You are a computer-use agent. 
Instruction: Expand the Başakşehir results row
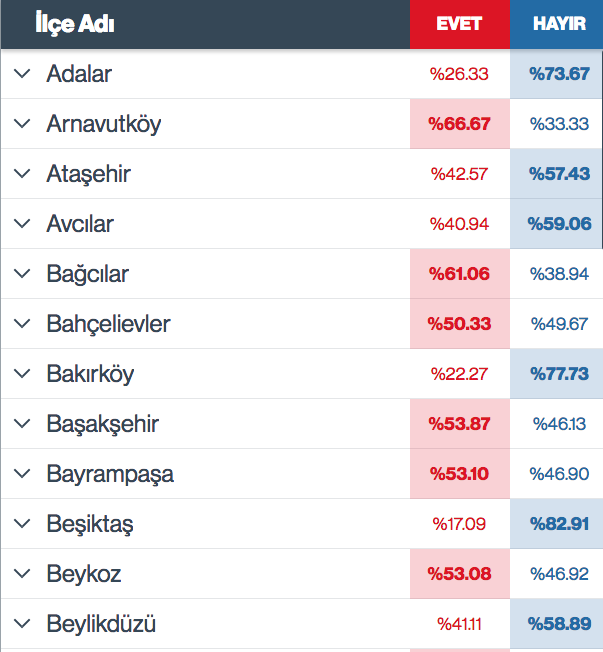pyautogui.click(x=23, y=424)
